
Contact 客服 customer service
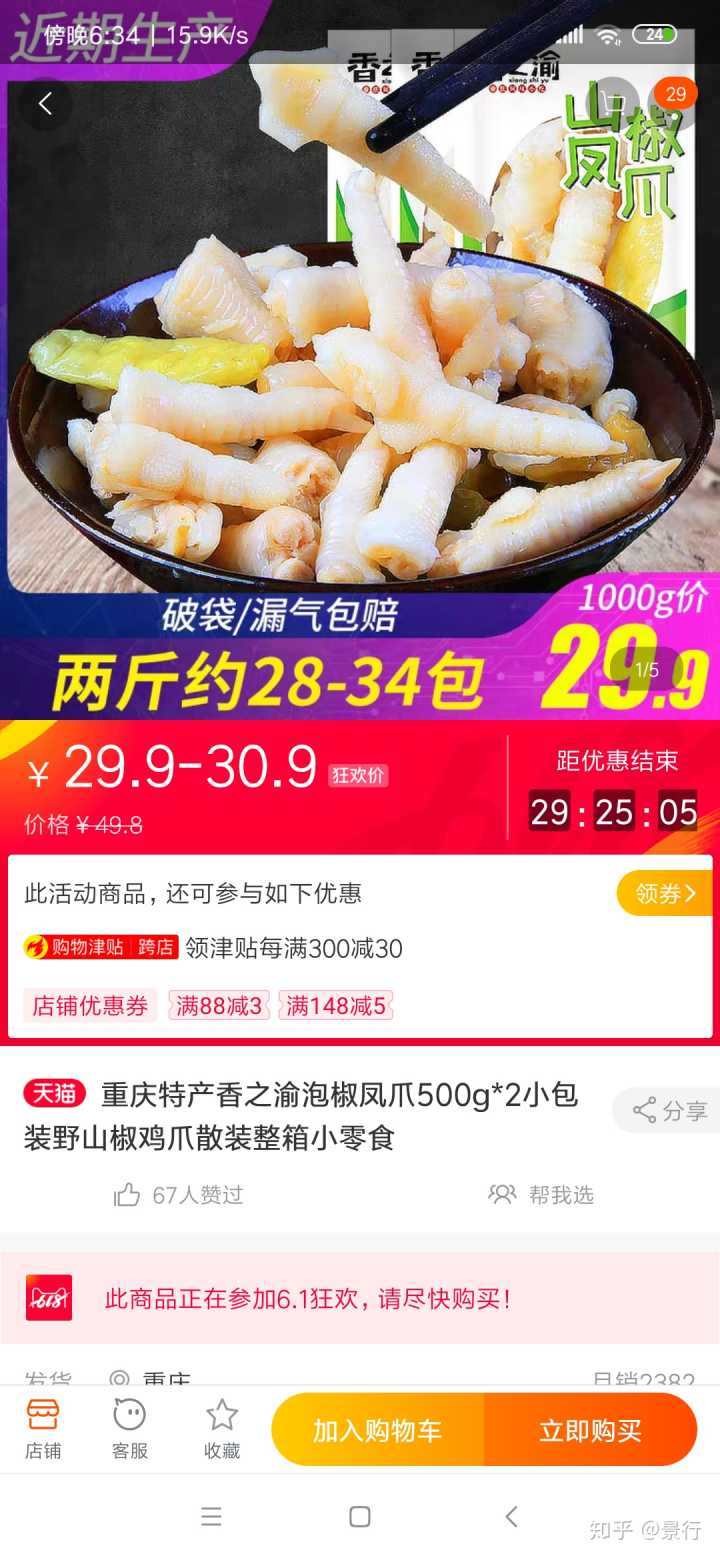tap(130, 1429)
